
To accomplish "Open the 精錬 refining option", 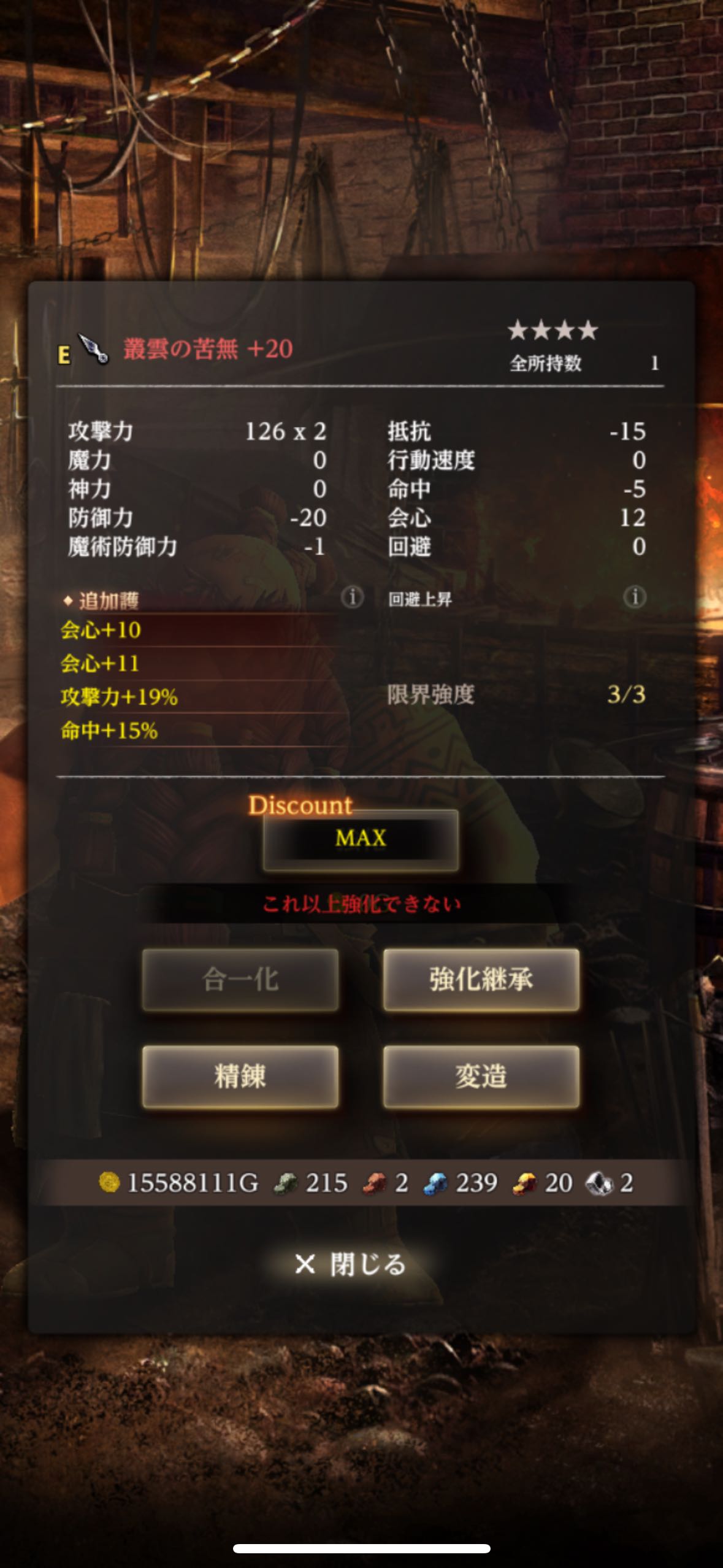I will tap(240, 1077).
